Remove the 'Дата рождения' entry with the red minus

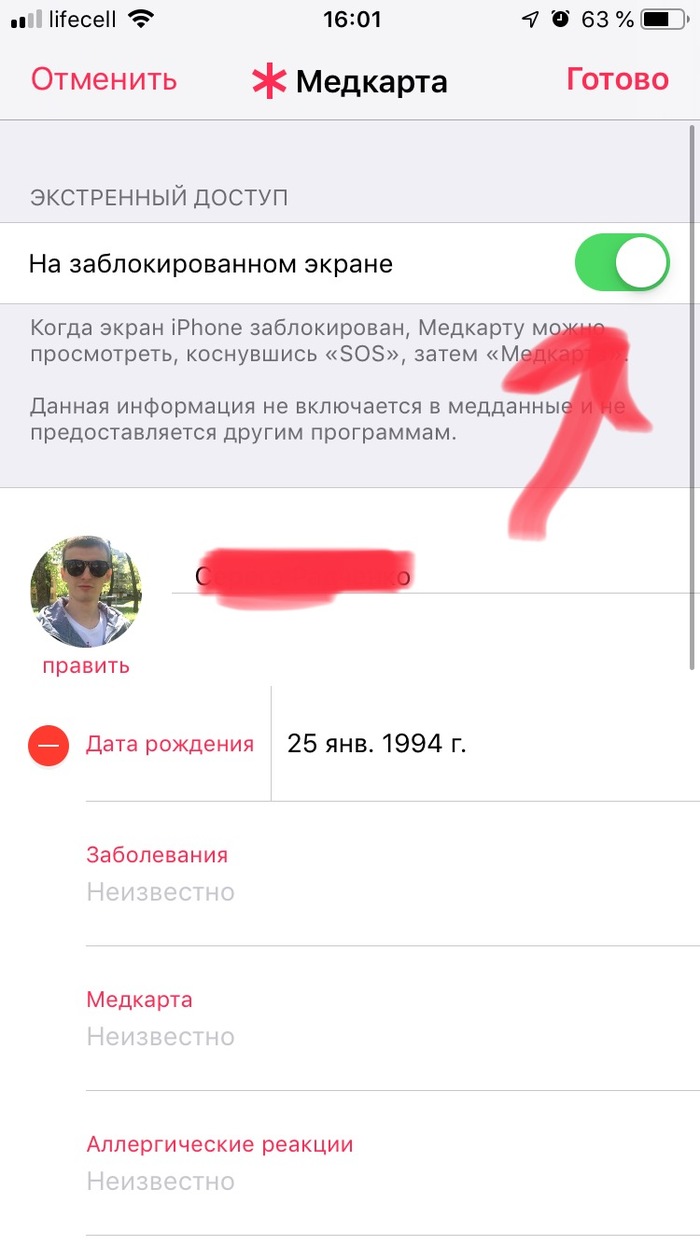click(x=48, y=745)
